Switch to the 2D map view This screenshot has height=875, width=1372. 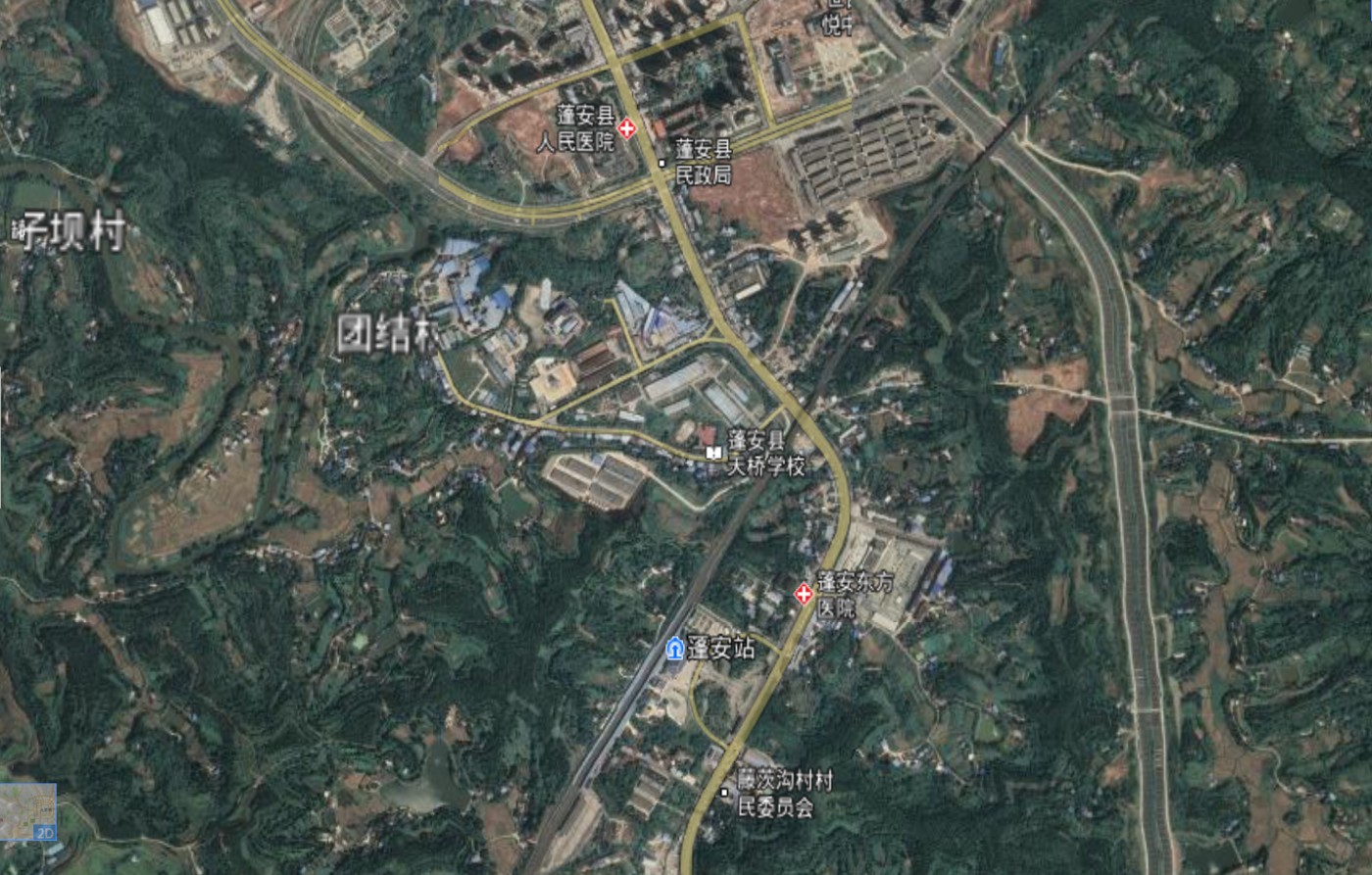[27, 812]
